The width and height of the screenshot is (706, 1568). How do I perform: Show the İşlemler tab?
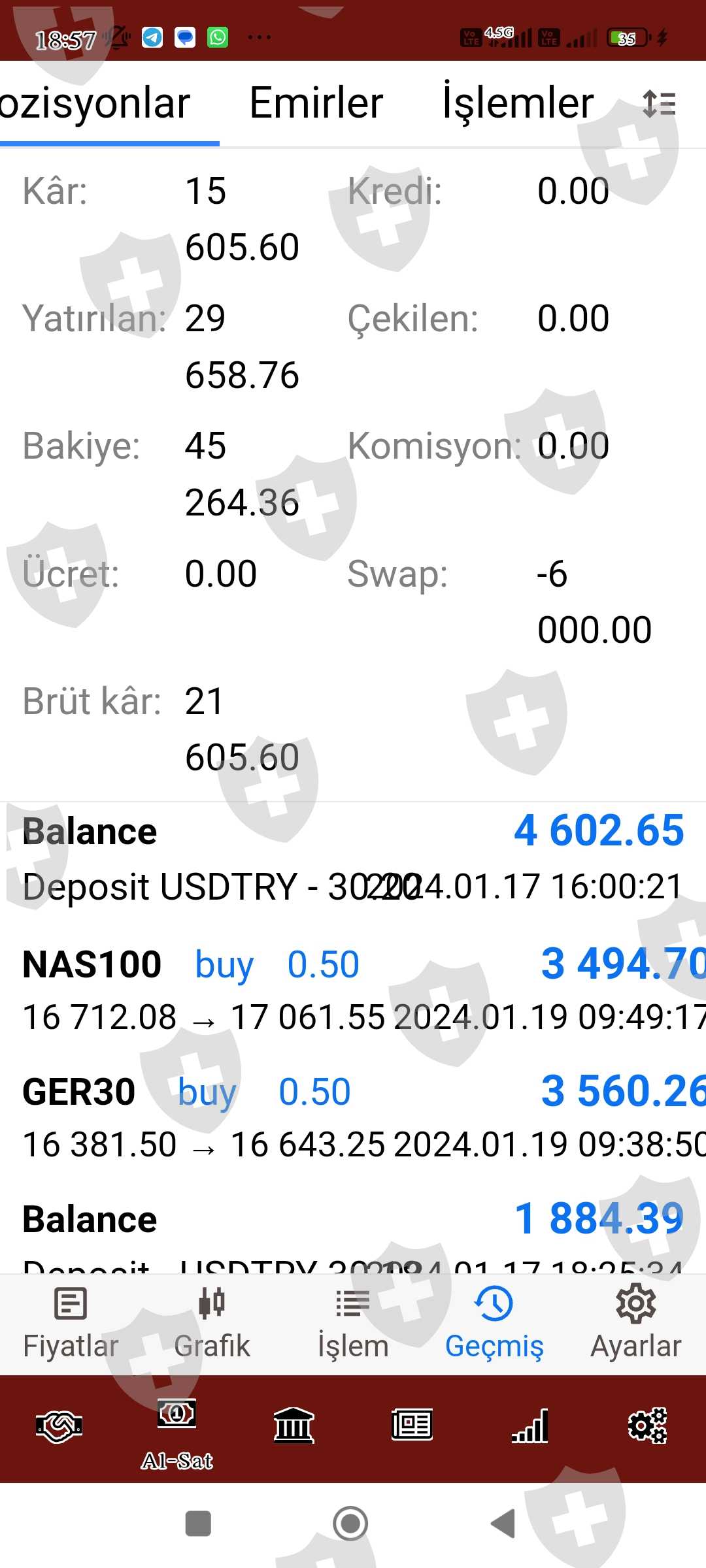coord(518,105)
